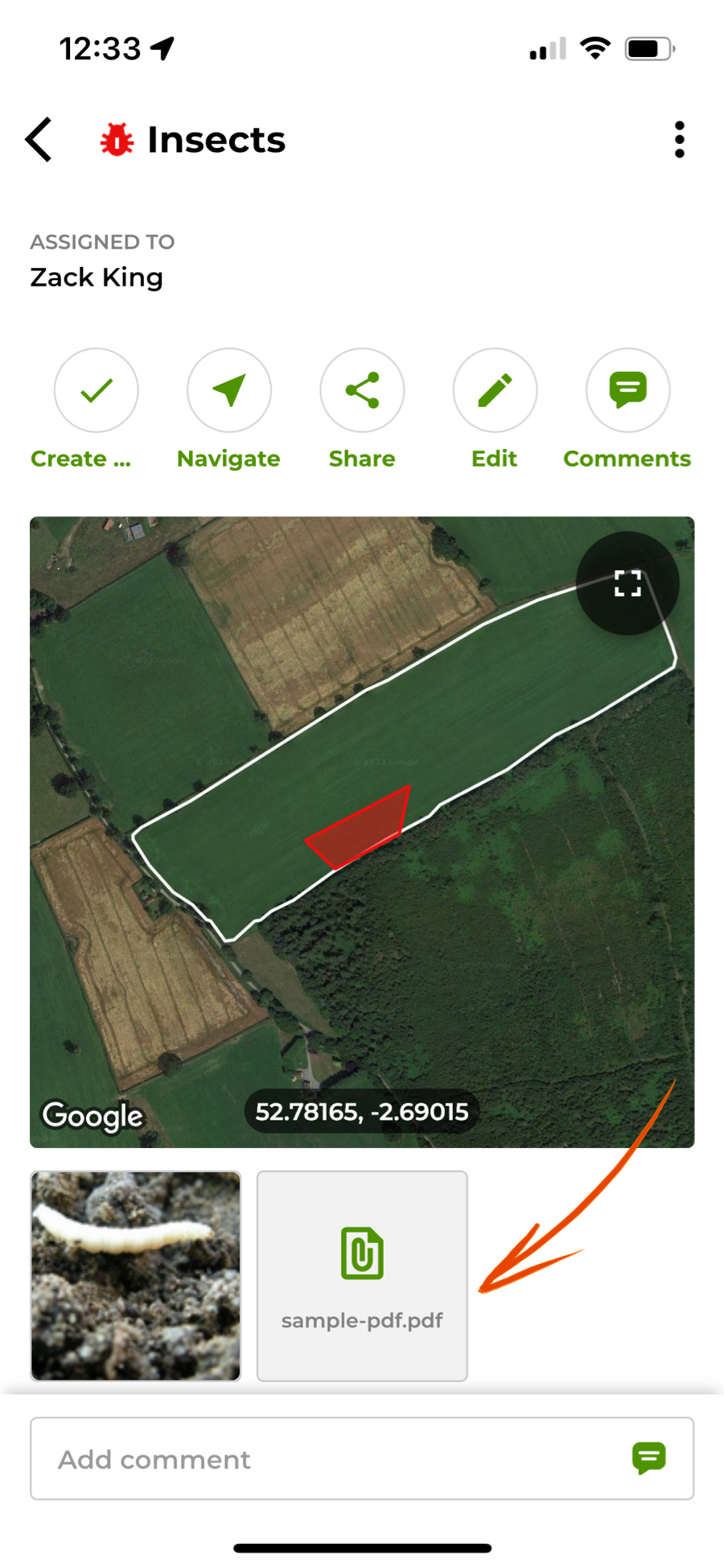Go back using the arrow
The height and width of the screenshot is (1568, 724).
click(x=39, y=140)
